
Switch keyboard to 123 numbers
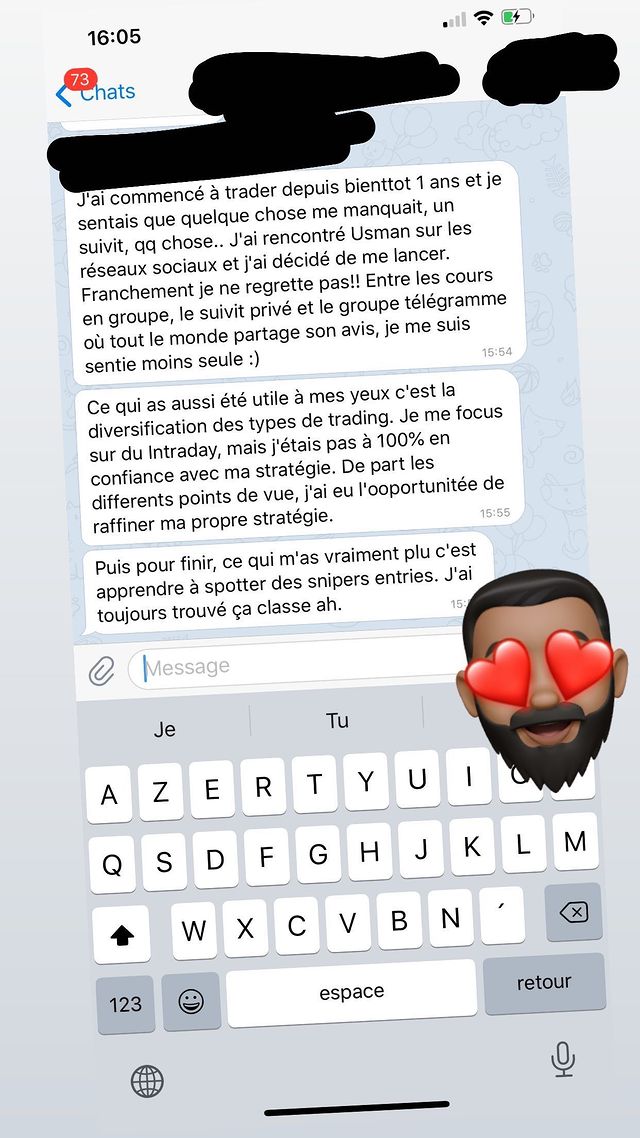(126, 1004)
